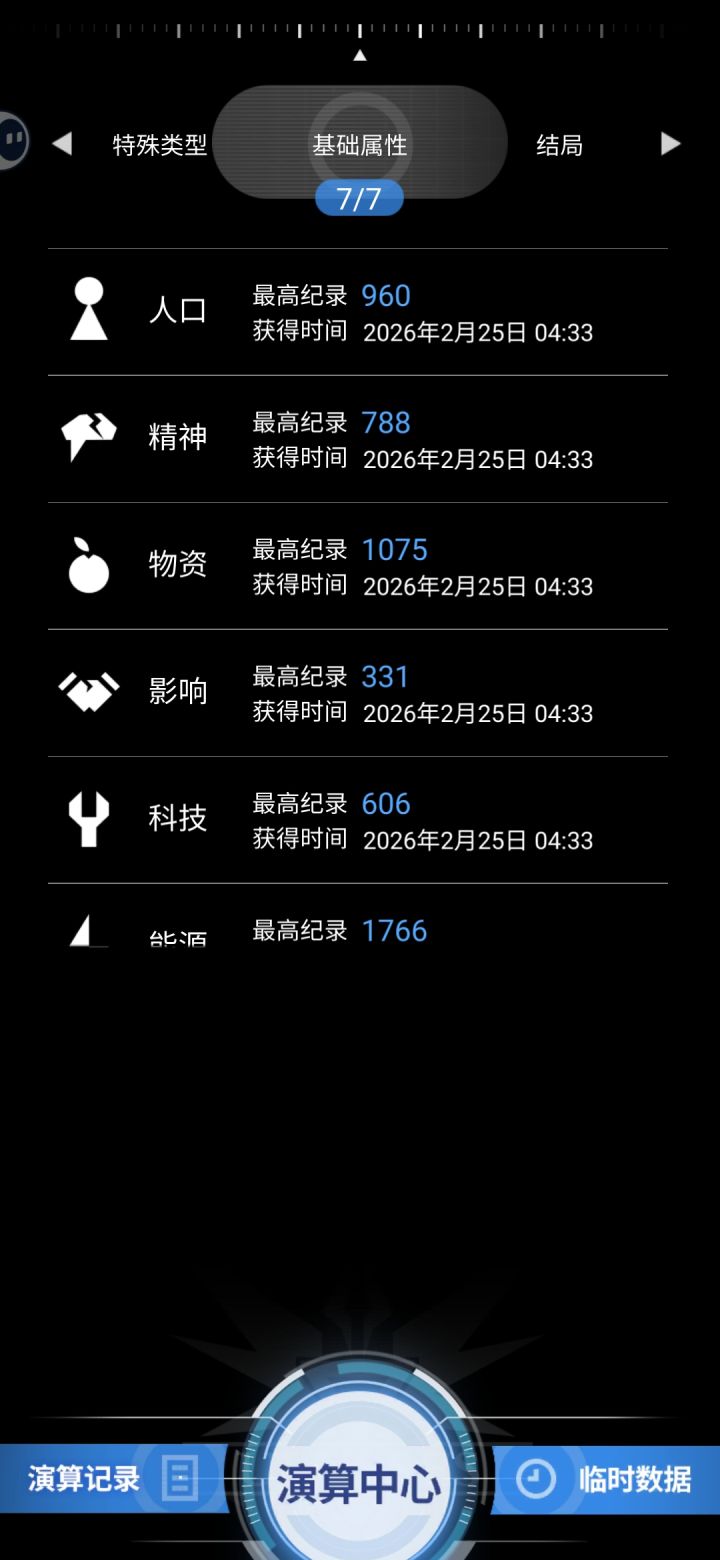Switch to the 结局 category tab
This screenshot has height=1560, width=720.
pyautogui.click(x=559, y=145)
